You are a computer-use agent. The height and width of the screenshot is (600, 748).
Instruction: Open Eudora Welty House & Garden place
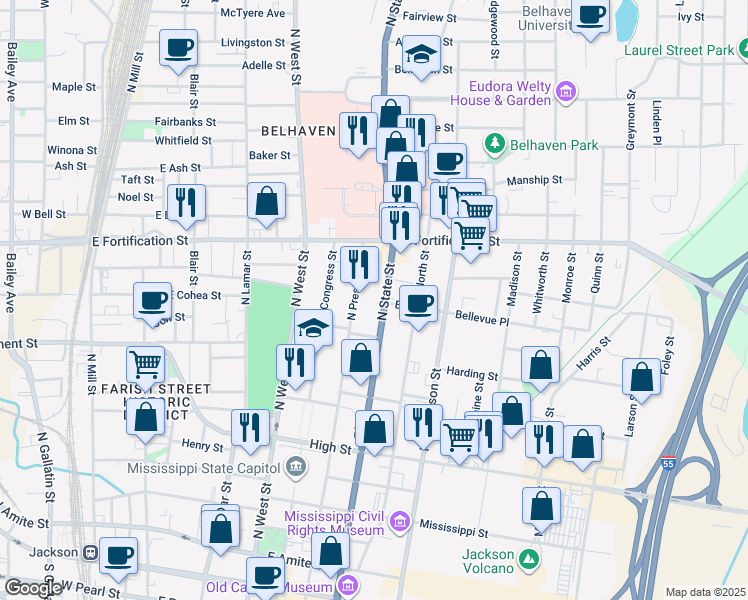click(x=566, y=93)
